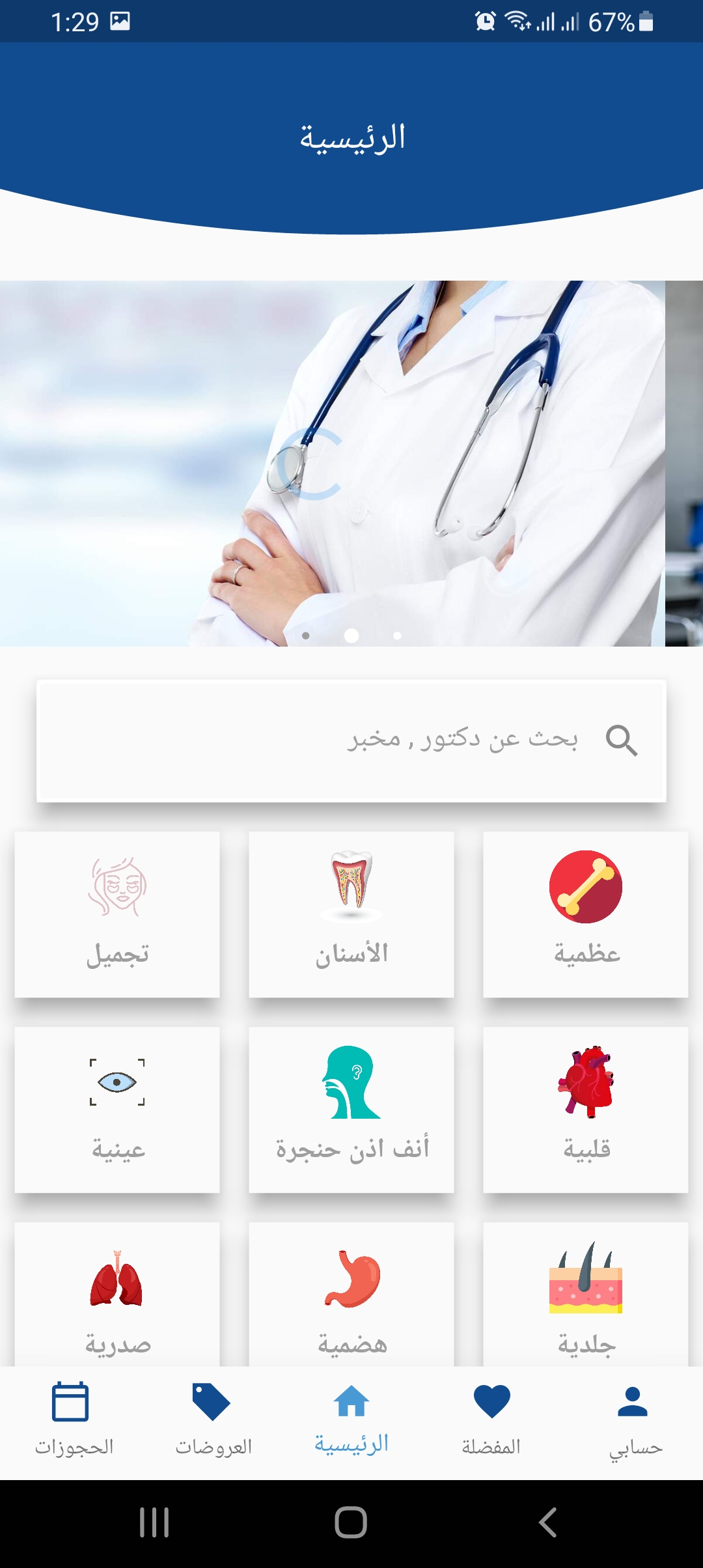Image resolution: width=703 pixels, height=1568 pixels.
Task: Choose the صدرية (chest) specialty card
Action: pyautogui.click(x=117, y=1295)
